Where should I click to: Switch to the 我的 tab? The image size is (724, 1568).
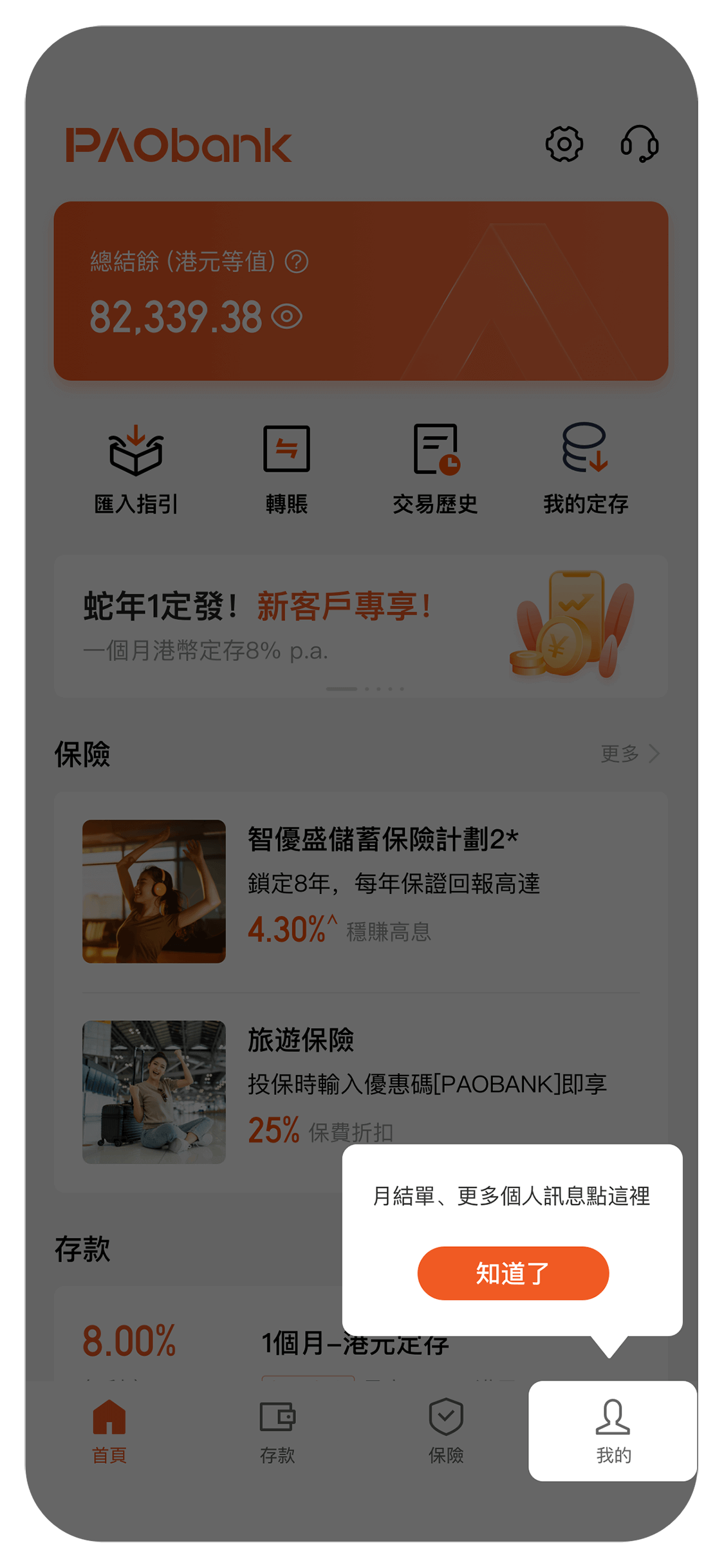click(x=613, y=1430)
